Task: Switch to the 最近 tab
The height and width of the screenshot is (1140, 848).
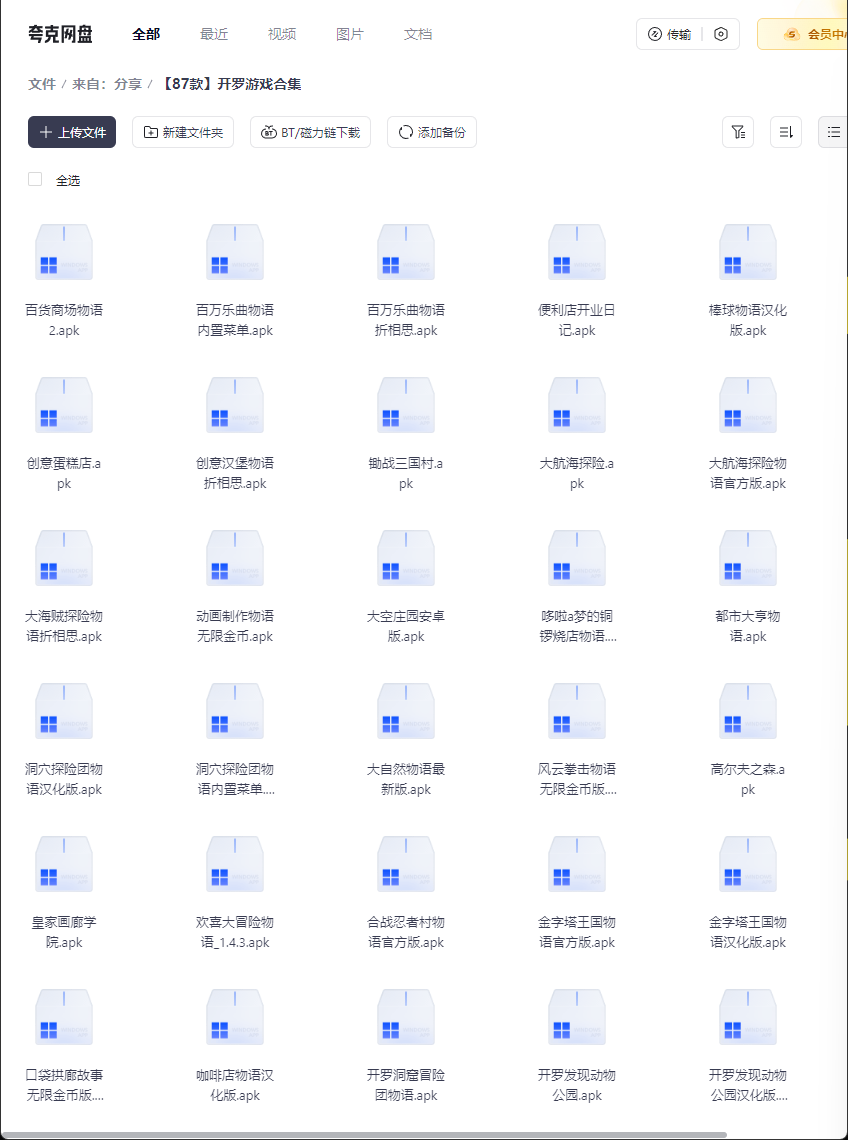Action: [214, 34]
